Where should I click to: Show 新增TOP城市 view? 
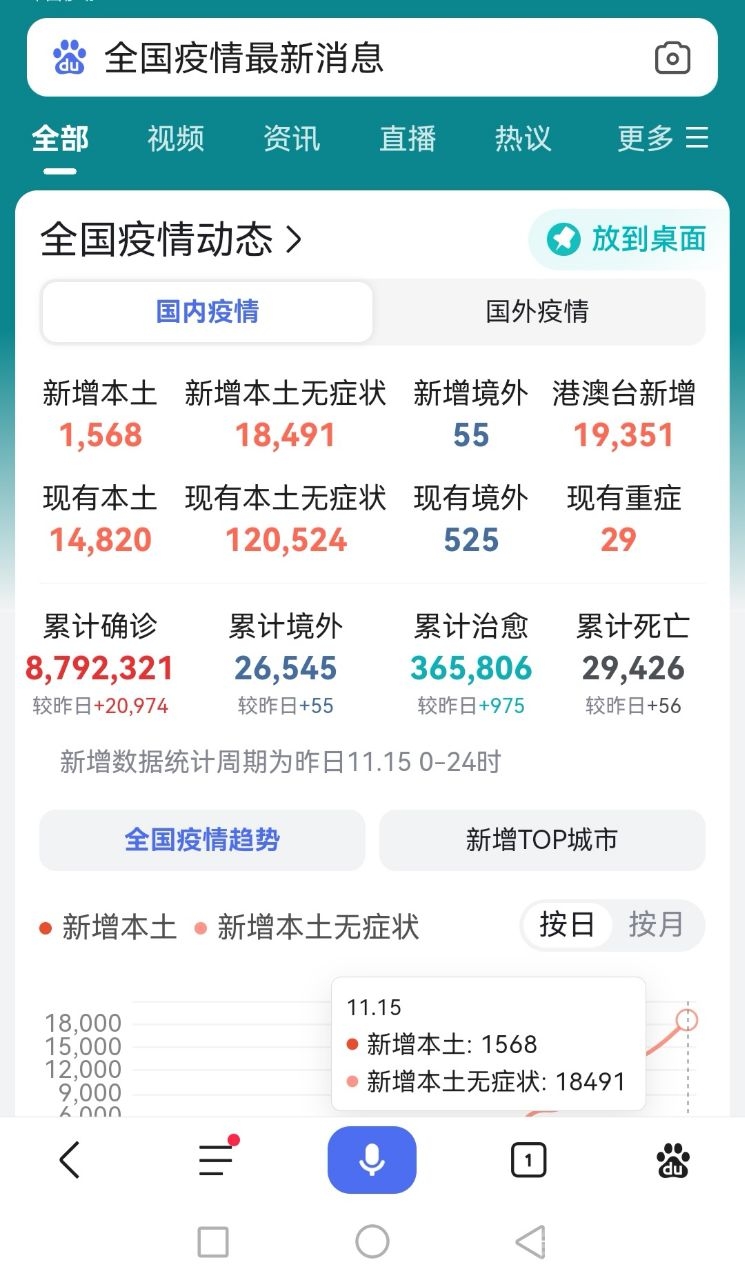coord(541,840)
